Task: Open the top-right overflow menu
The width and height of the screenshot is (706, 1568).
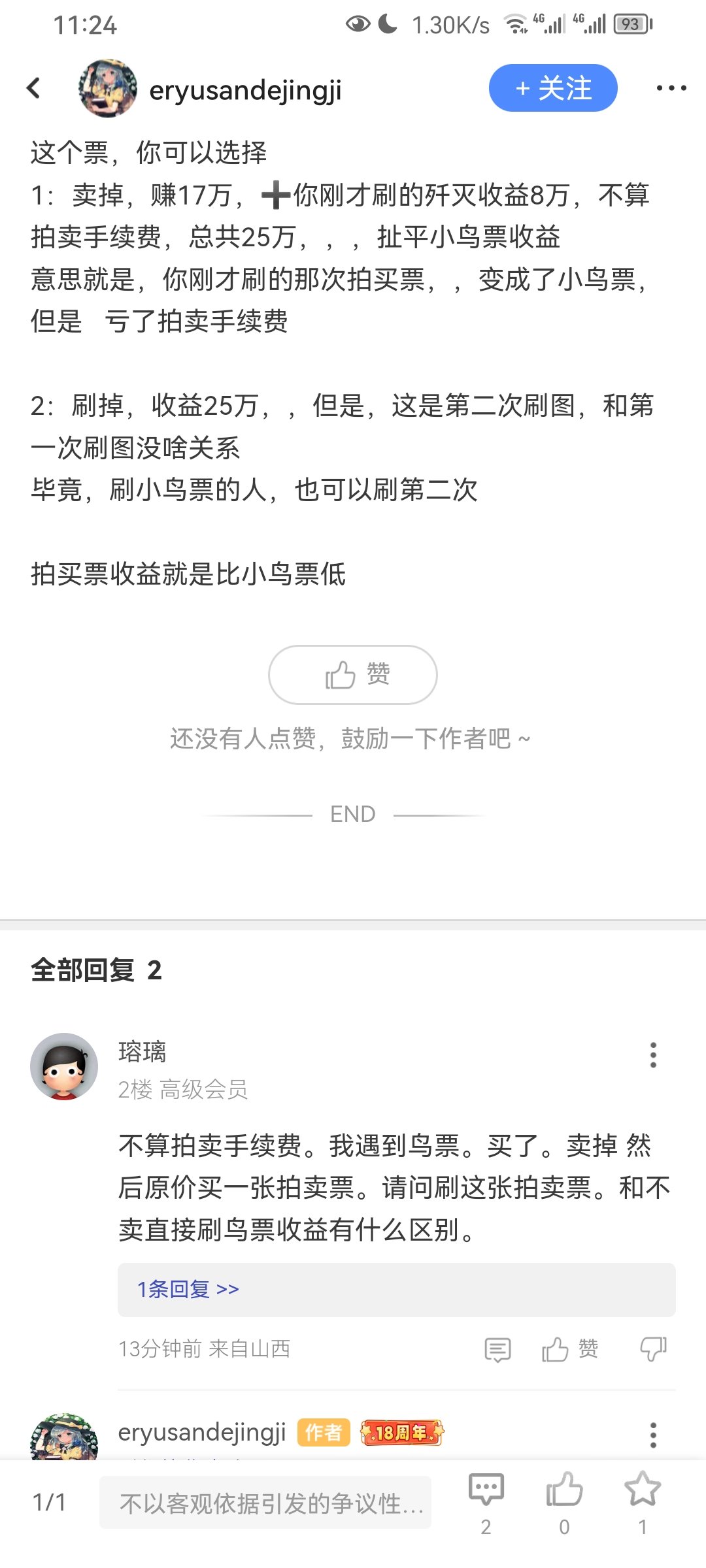Action: (671, 88)
